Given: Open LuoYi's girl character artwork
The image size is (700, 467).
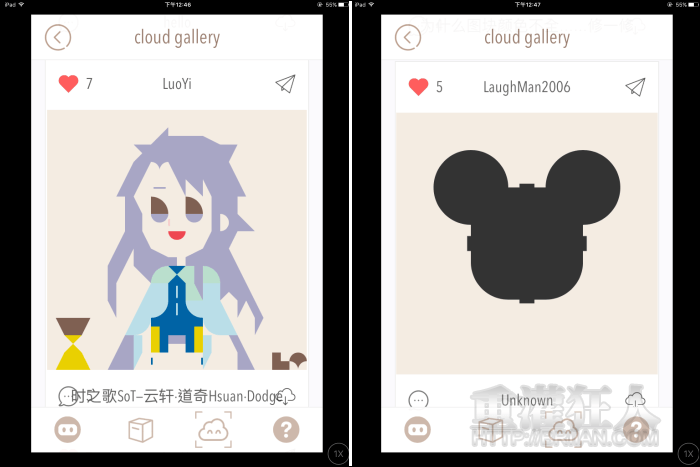Looking at the screenshot, I should 176,240.
